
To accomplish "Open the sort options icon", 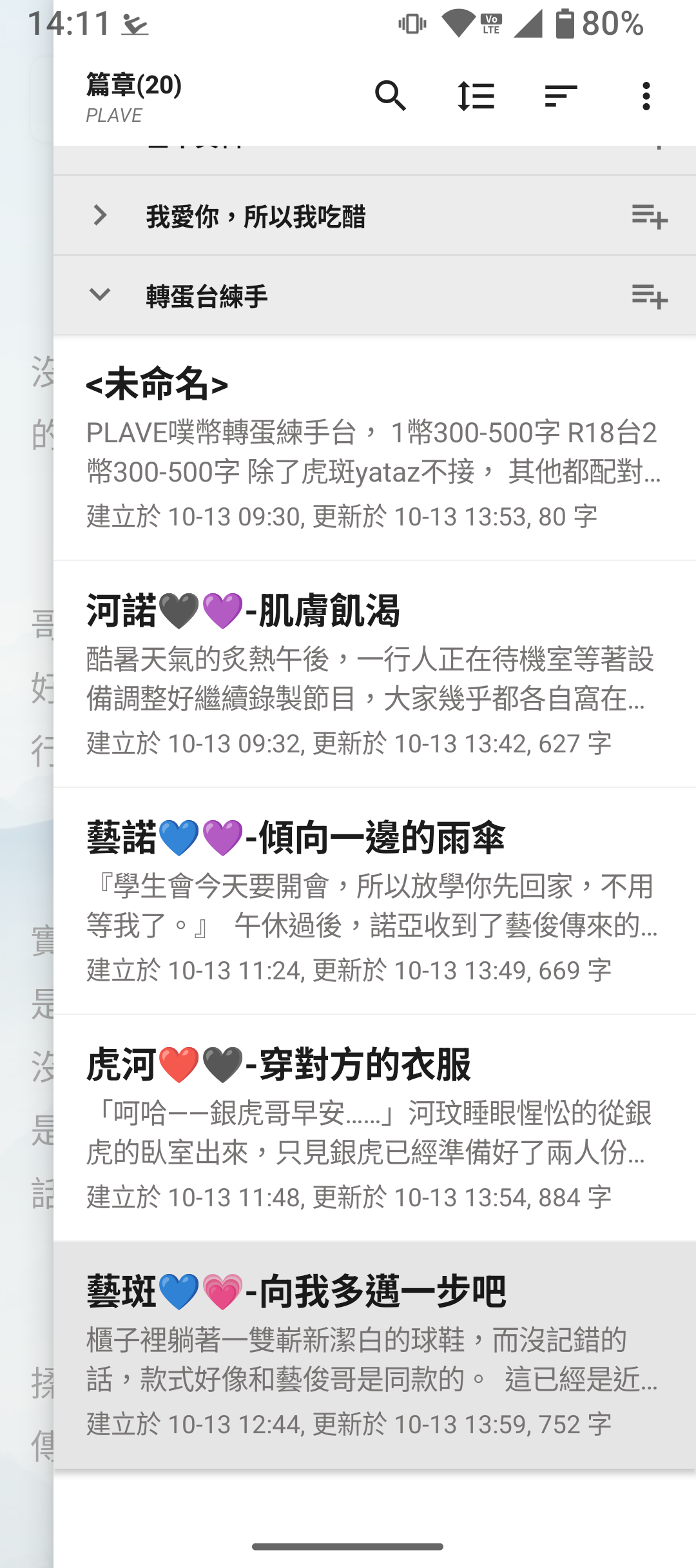I will (561, 97).
